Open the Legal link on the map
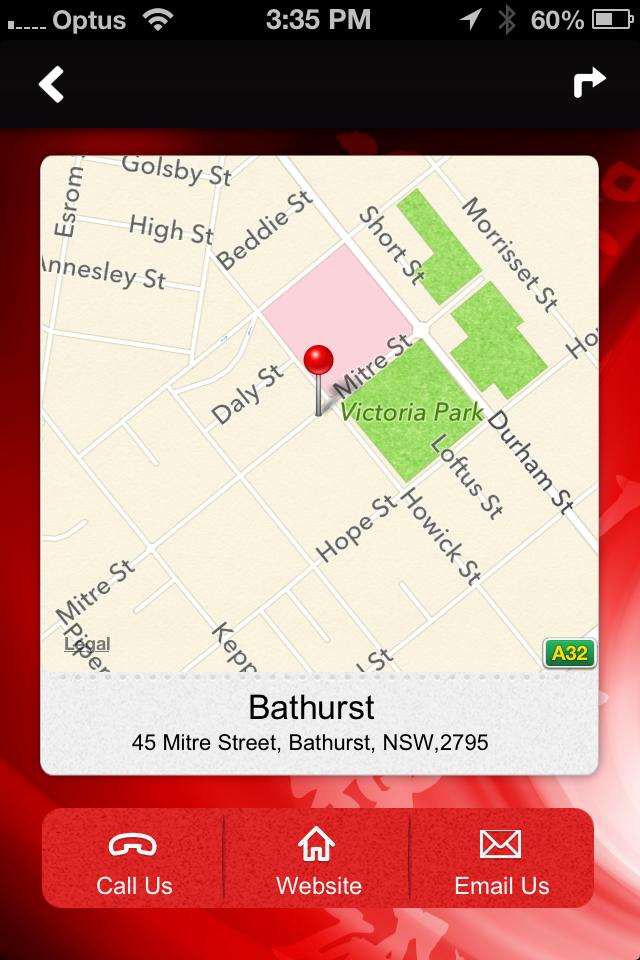Viewport: 640px width, 960px height. [x=87, y=644]
